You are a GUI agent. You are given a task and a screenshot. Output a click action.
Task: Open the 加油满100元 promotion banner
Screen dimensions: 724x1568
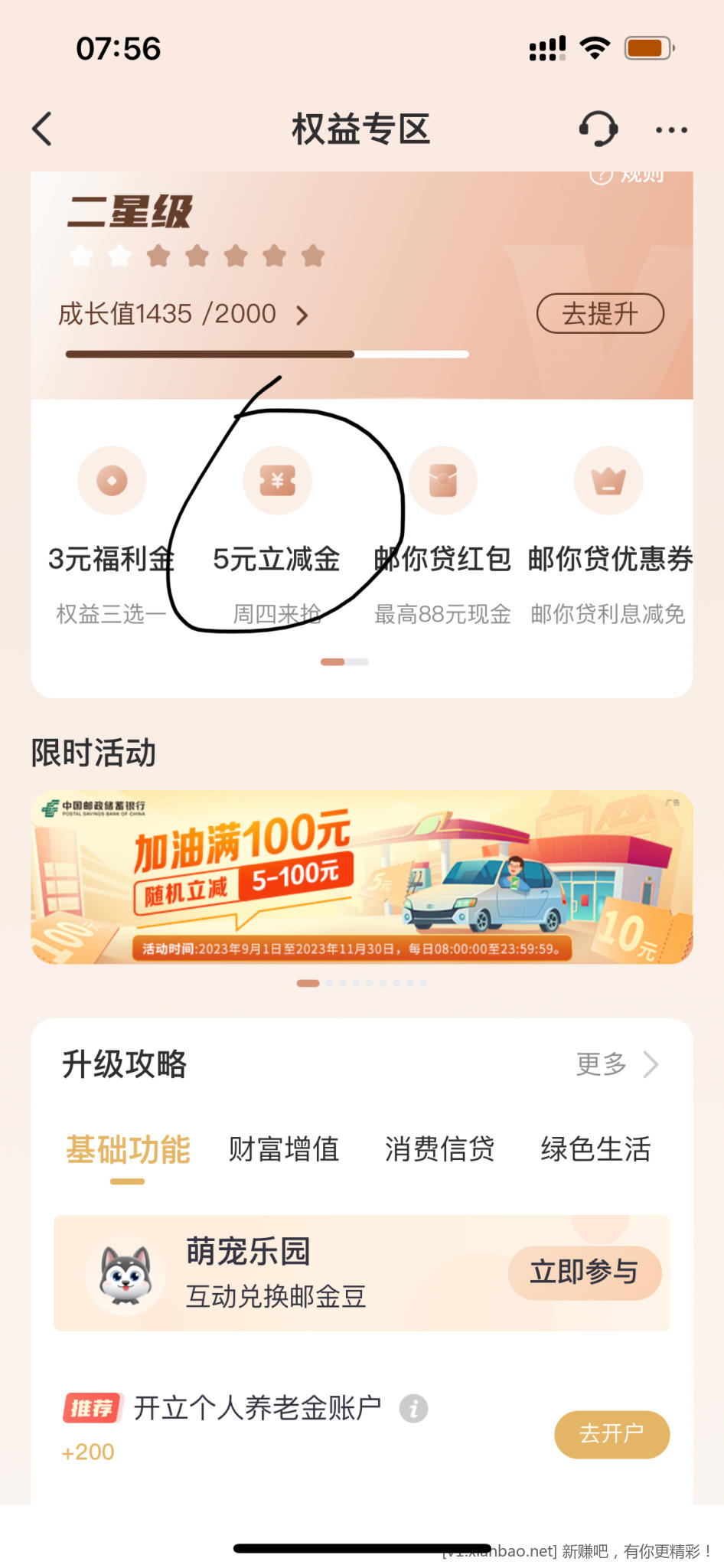click(x=361, y=877)
